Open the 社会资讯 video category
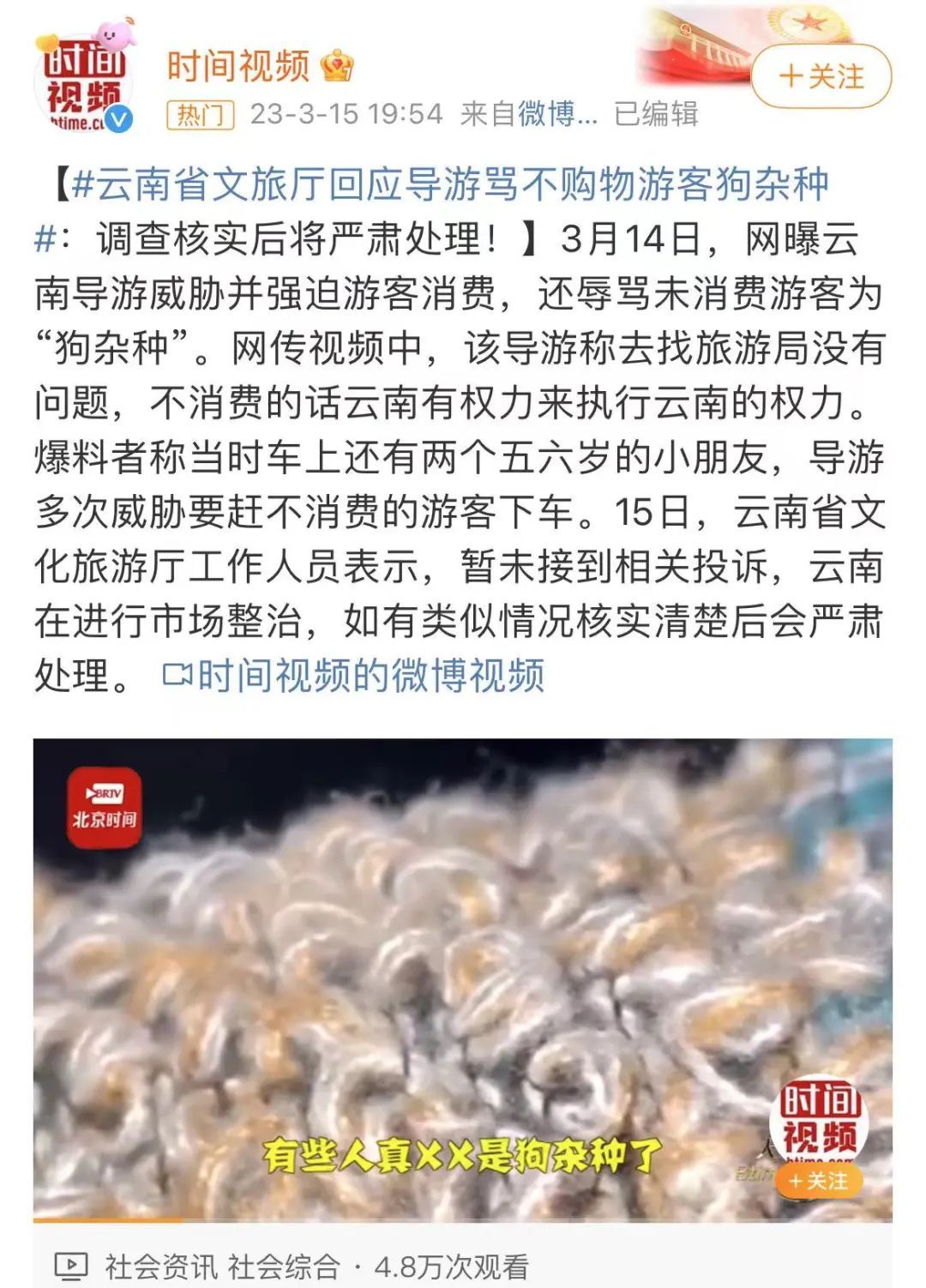Viewport: 926px width, 1288px height. (160, 1266)
